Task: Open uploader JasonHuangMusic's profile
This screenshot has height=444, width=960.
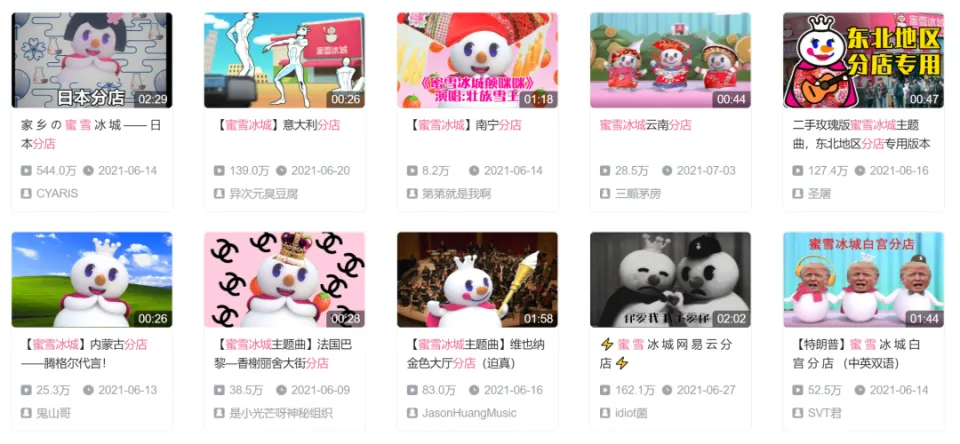Action: click(469, 412)
